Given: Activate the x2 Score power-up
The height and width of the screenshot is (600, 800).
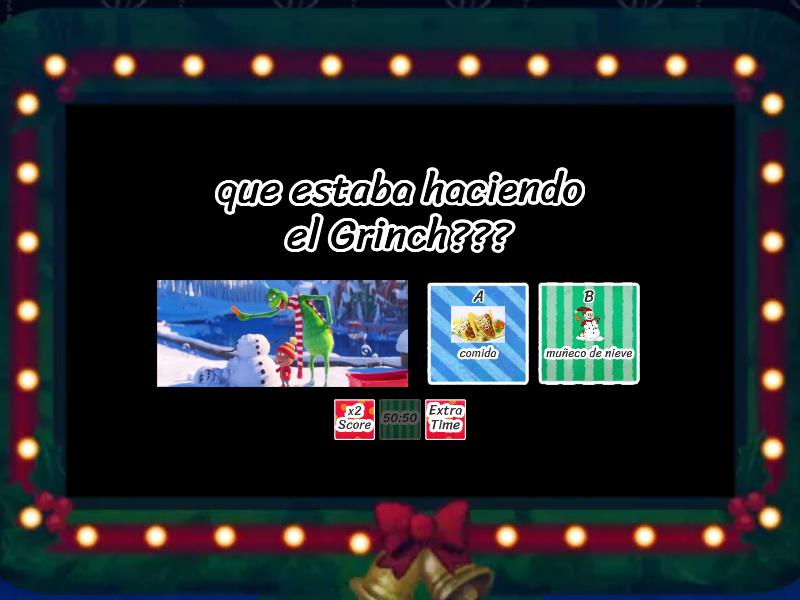Looking at the screenshot, I should click(354, 419).
